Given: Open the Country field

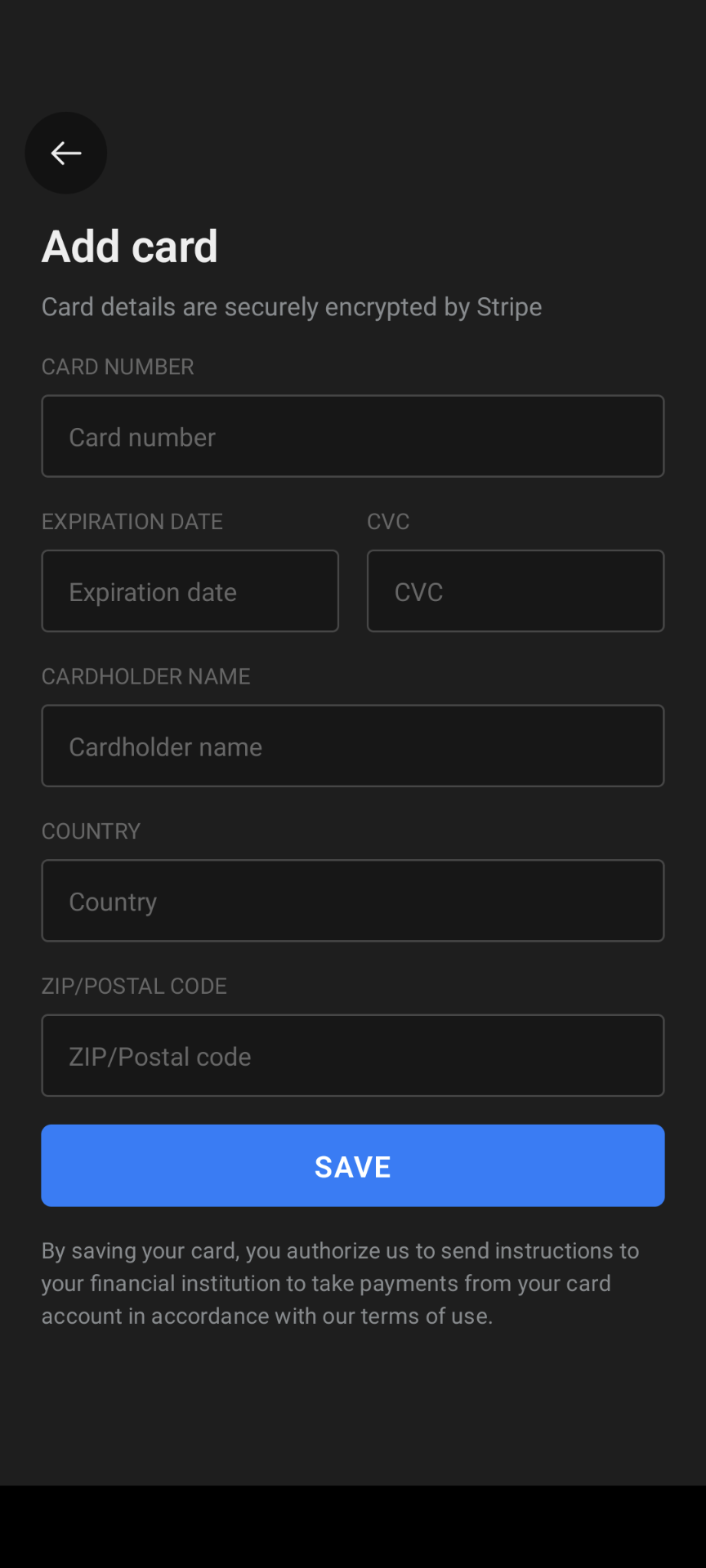Looking at the screenshot, I should pyautogui.click(x=353, y=900).
